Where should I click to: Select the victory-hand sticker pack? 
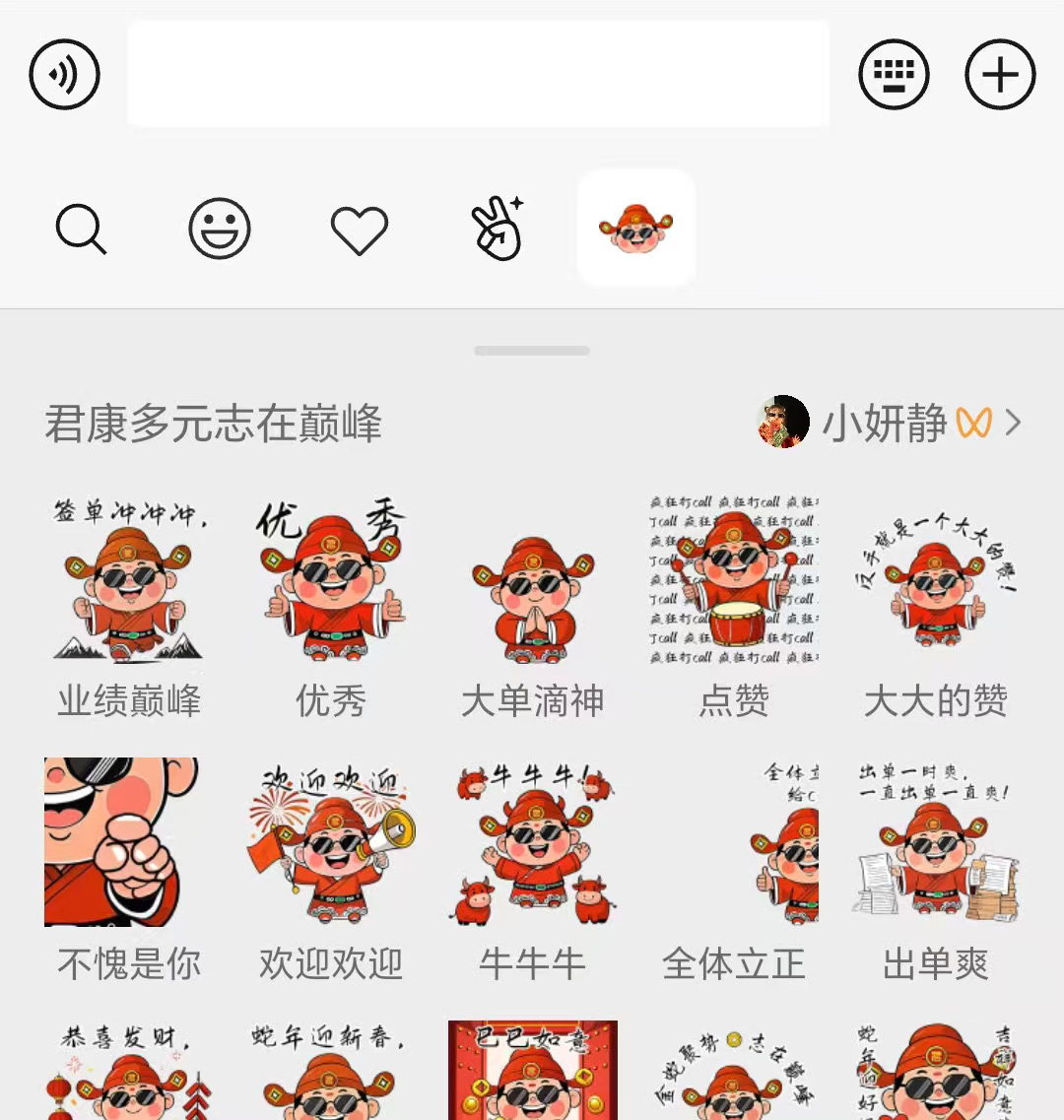click(498, 228)
